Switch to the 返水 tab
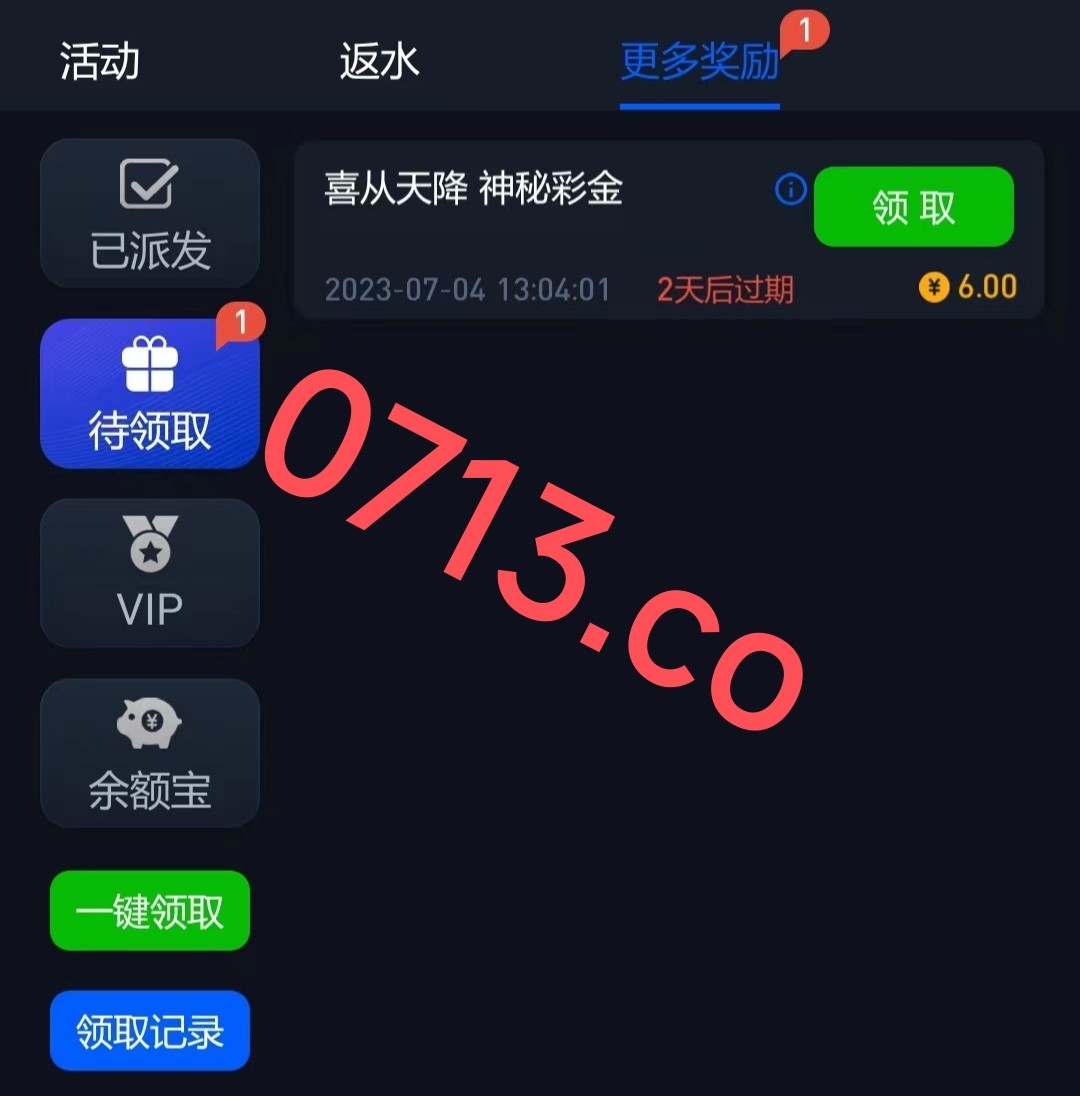This screenshot has height=1096, width=1080. coord(379,61)
